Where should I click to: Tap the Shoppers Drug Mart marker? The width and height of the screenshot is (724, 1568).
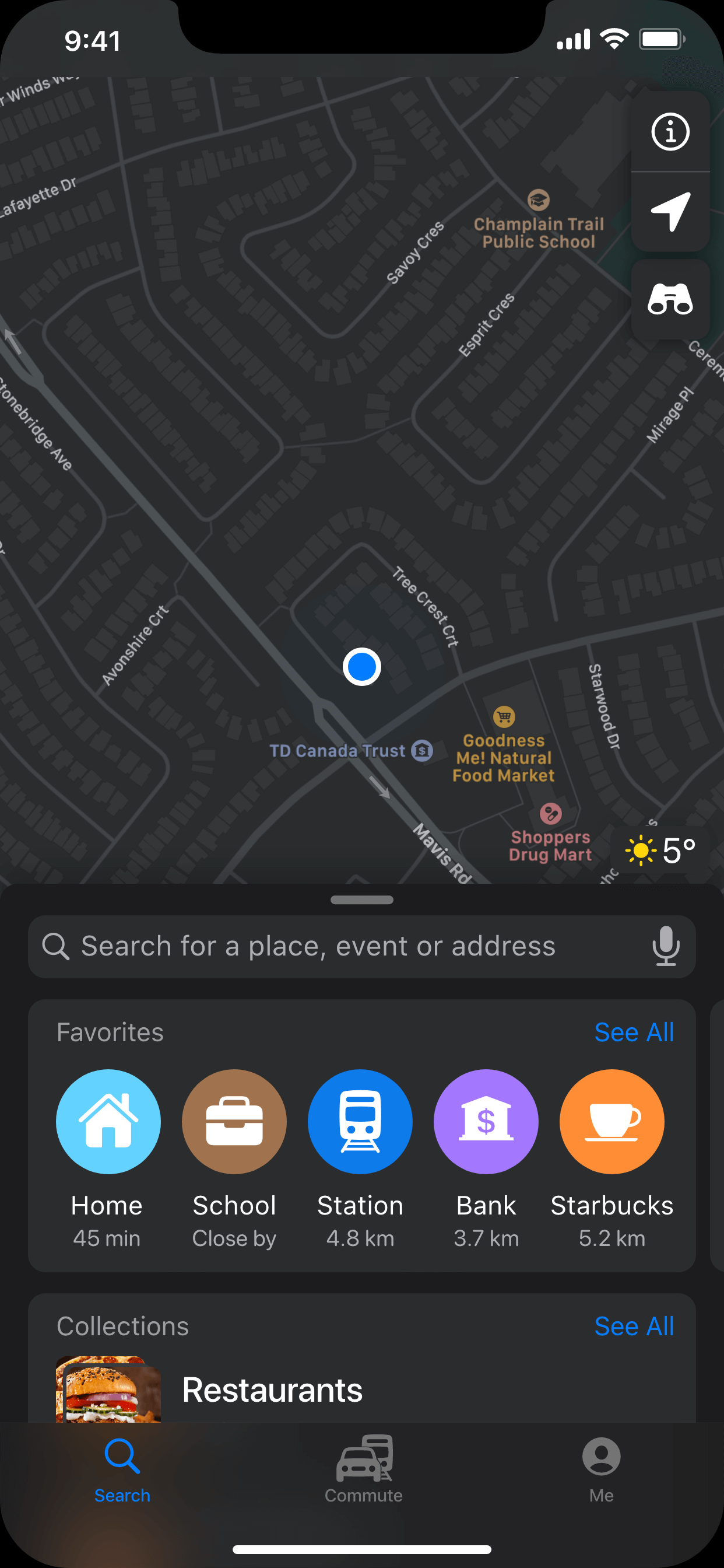pos(550,814)
